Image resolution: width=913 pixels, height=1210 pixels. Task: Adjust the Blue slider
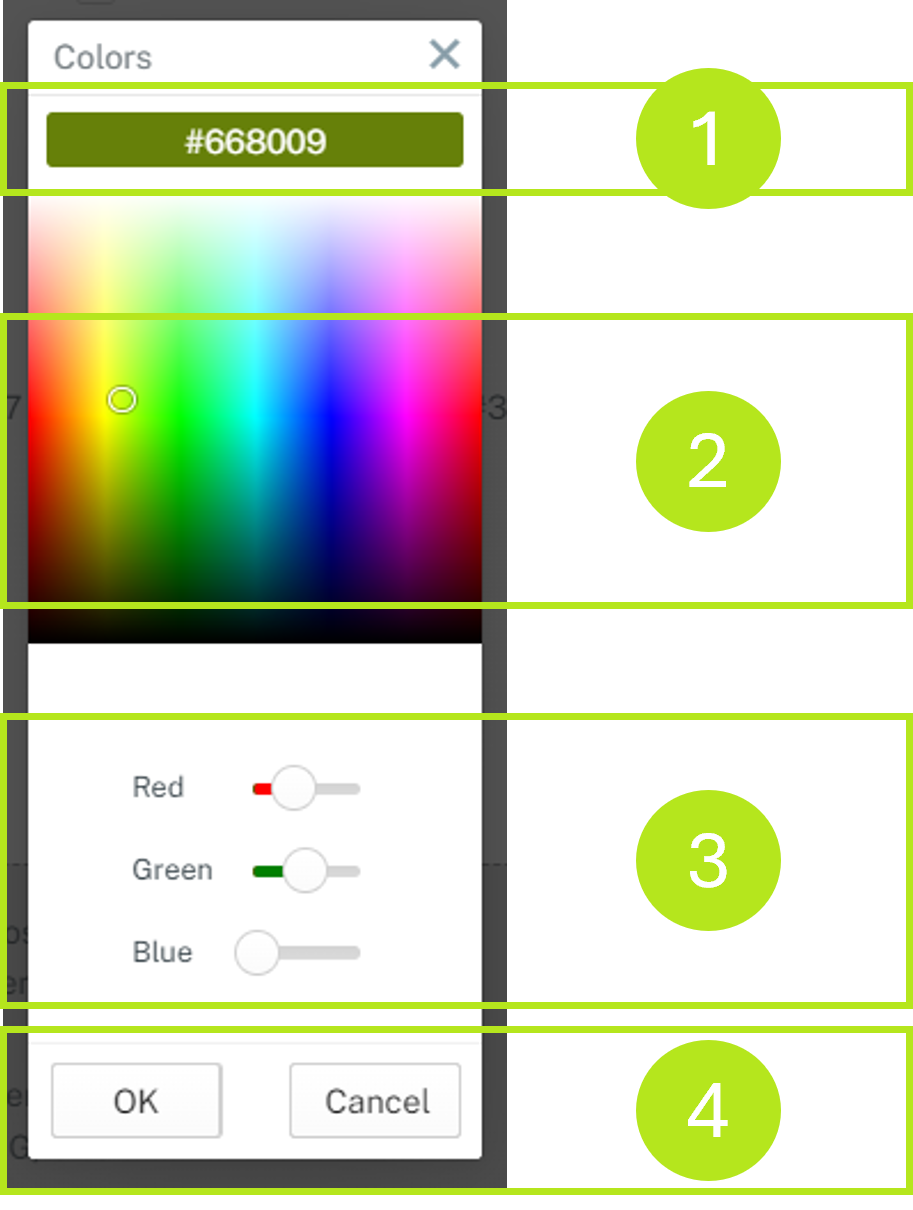[x=257, y=953]
